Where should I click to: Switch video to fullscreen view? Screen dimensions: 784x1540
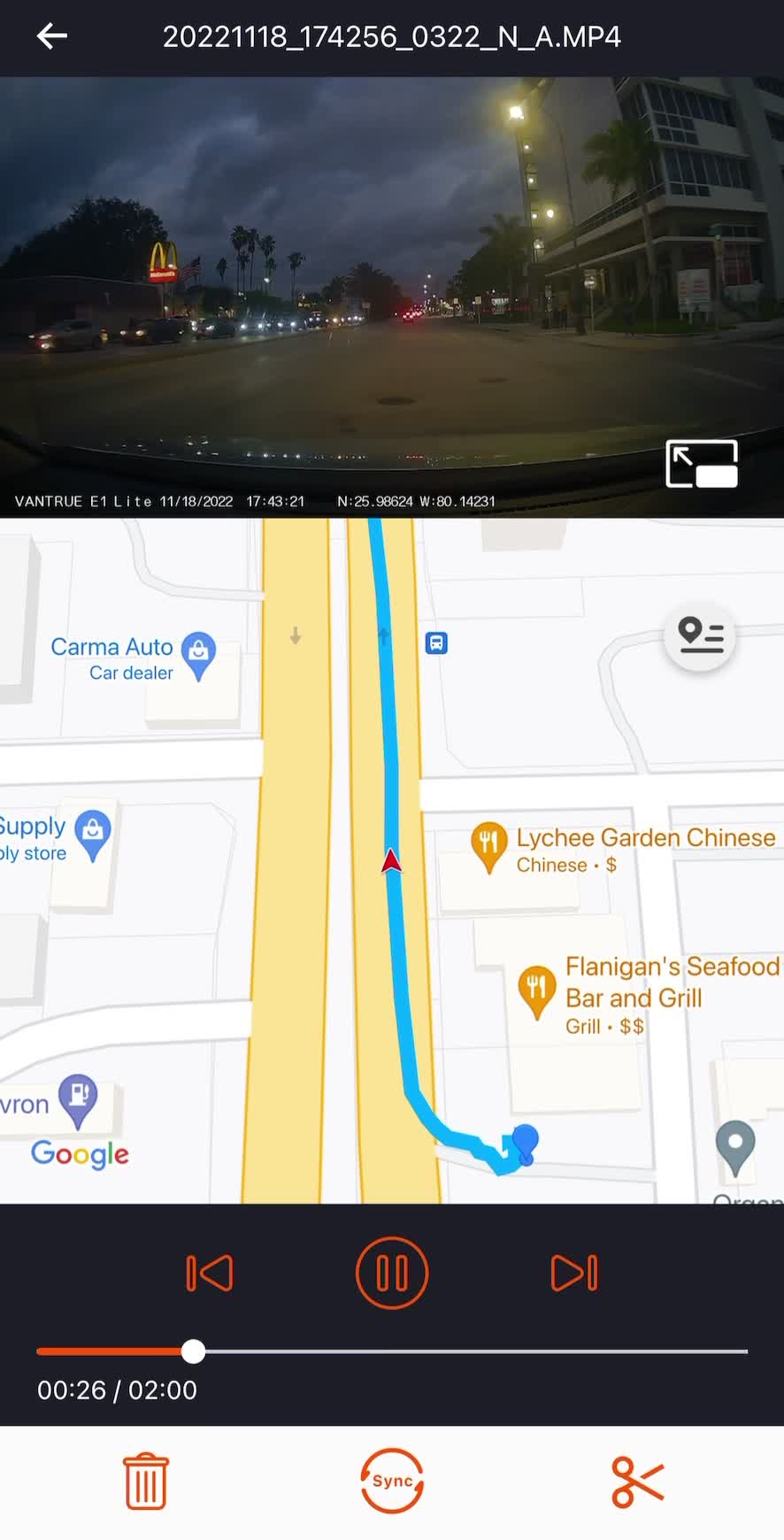(x=701, y=464)
